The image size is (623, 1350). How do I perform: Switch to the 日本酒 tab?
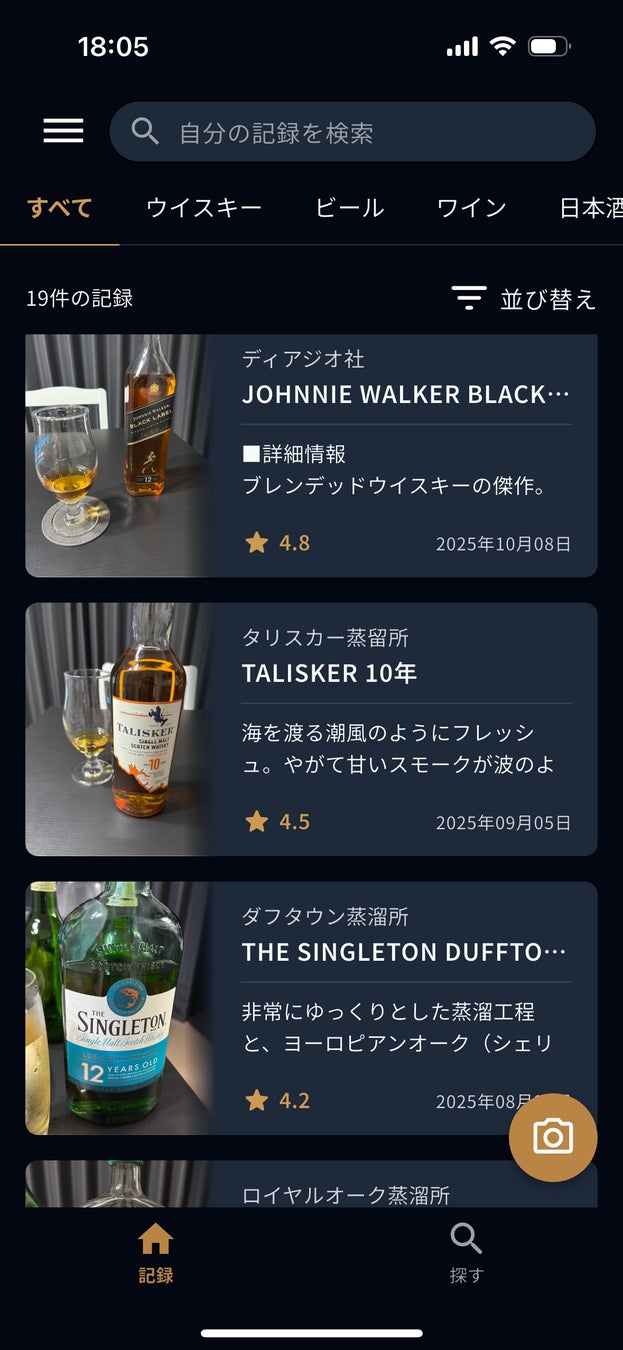pos(590,208)
